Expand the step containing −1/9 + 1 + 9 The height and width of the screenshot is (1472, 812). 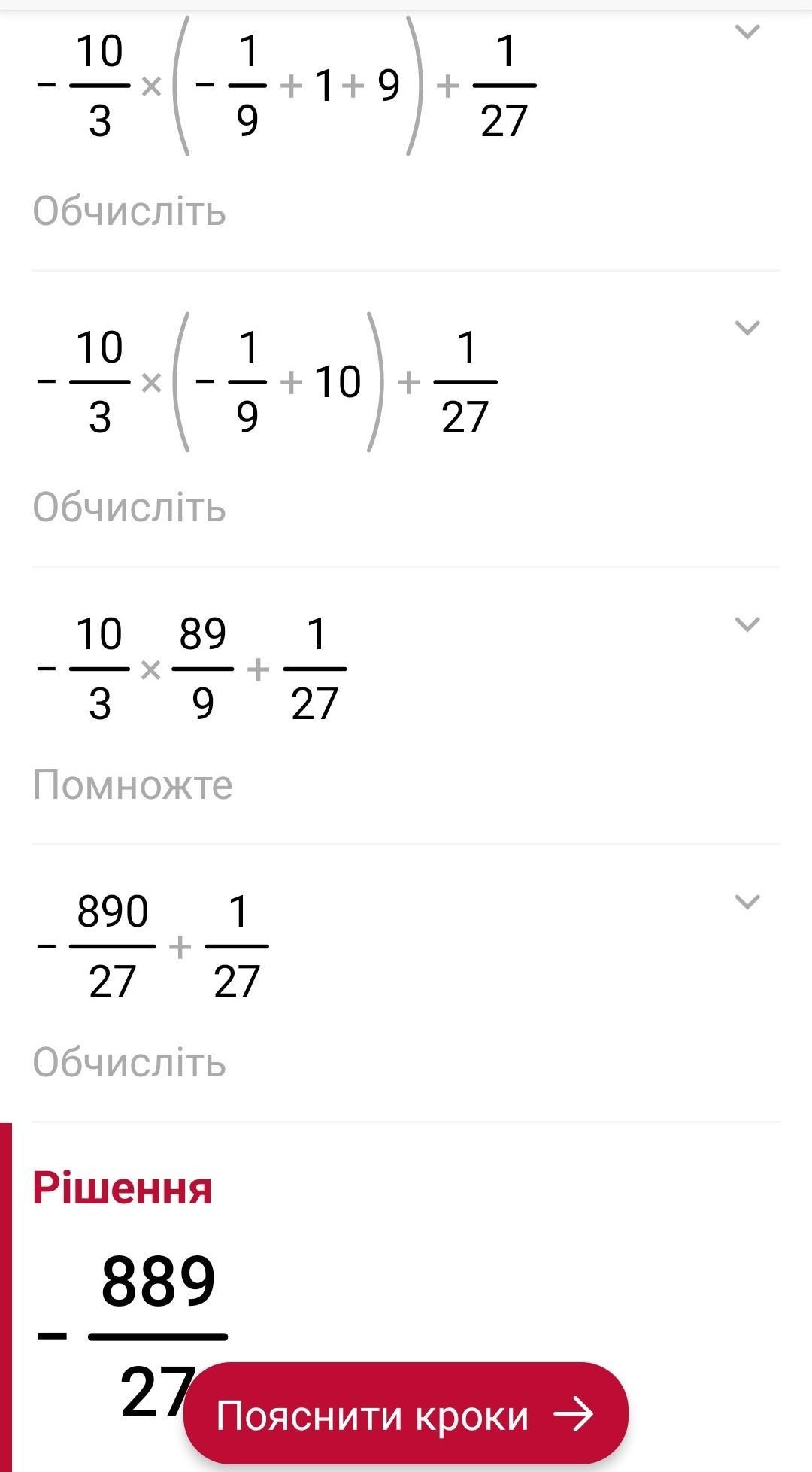point(747,32)
